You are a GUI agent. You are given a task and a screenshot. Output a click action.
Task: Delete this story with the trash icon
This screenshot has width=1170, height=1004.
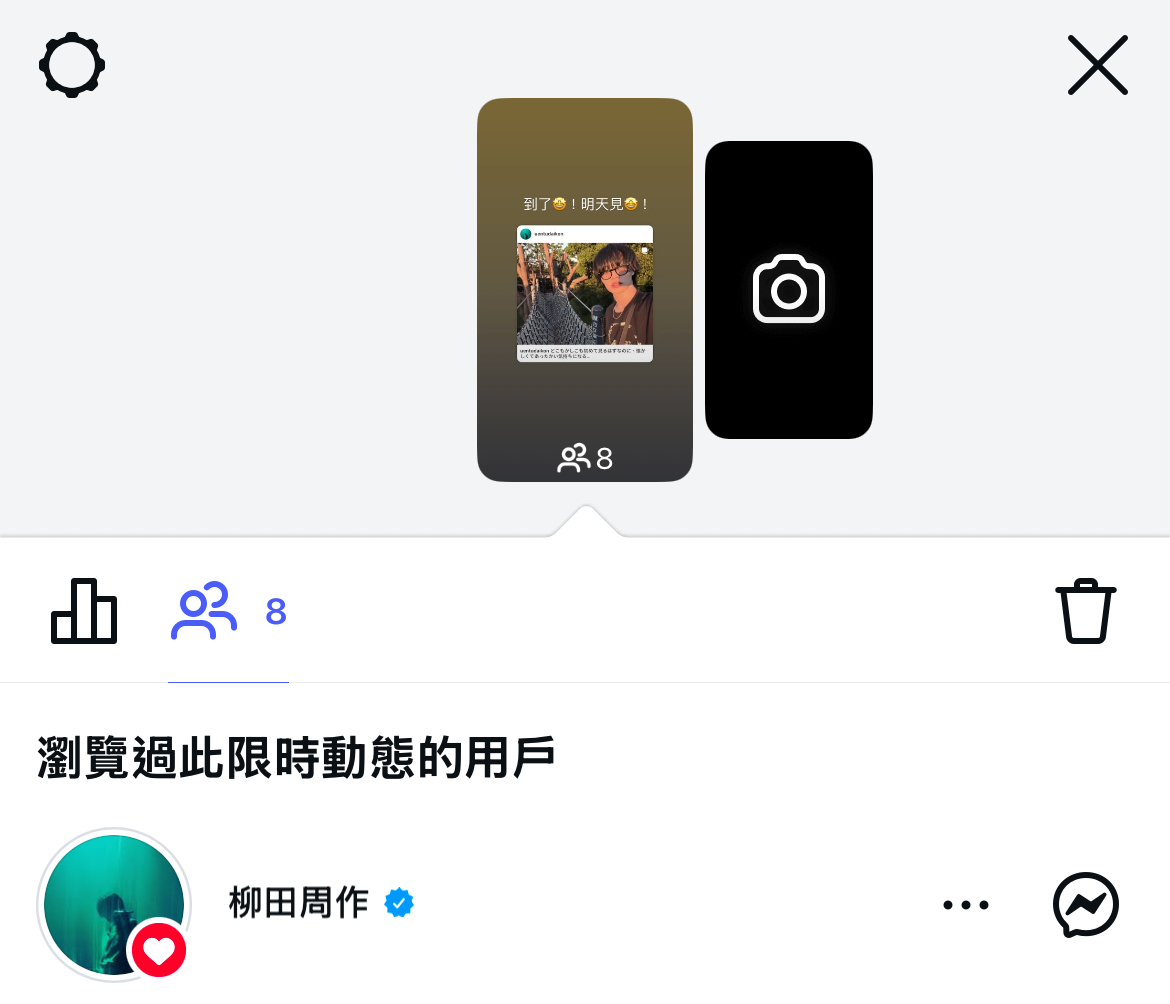(1085, 611)
